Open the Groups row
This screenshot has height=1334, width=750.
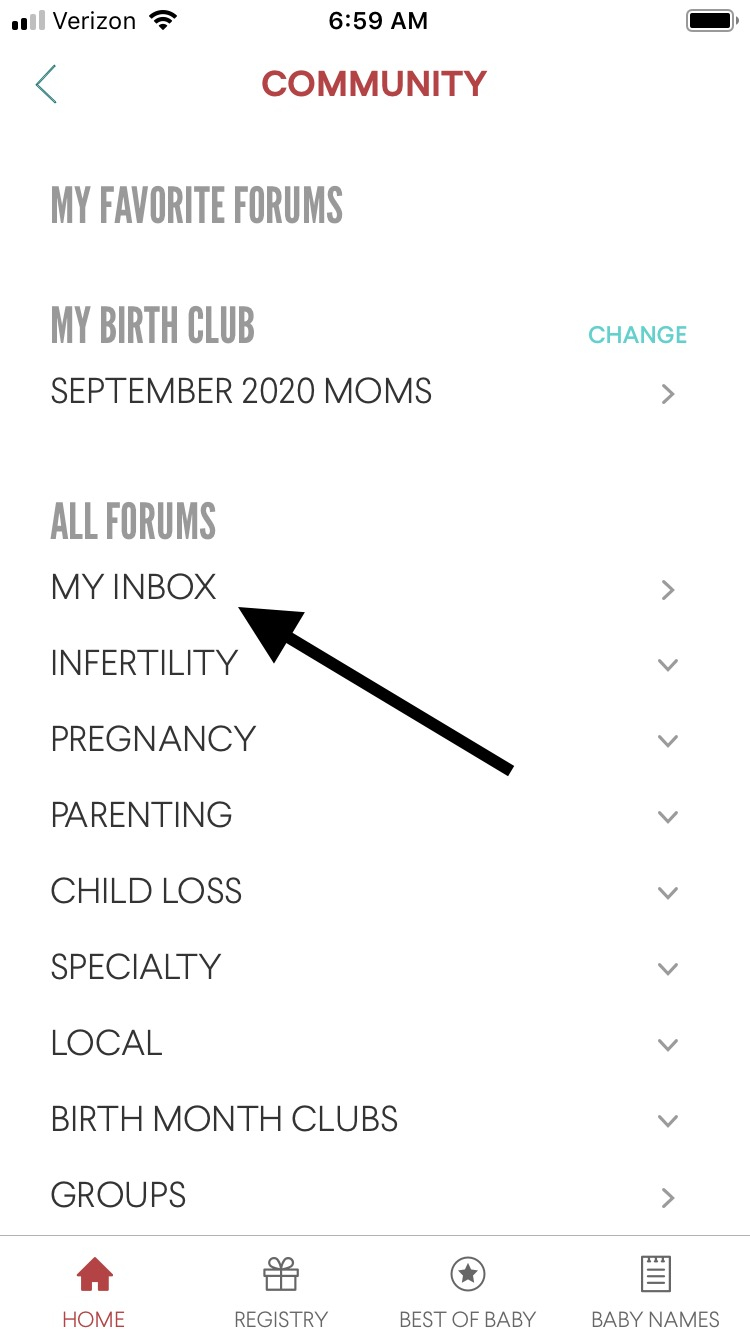click(375, 1195)
